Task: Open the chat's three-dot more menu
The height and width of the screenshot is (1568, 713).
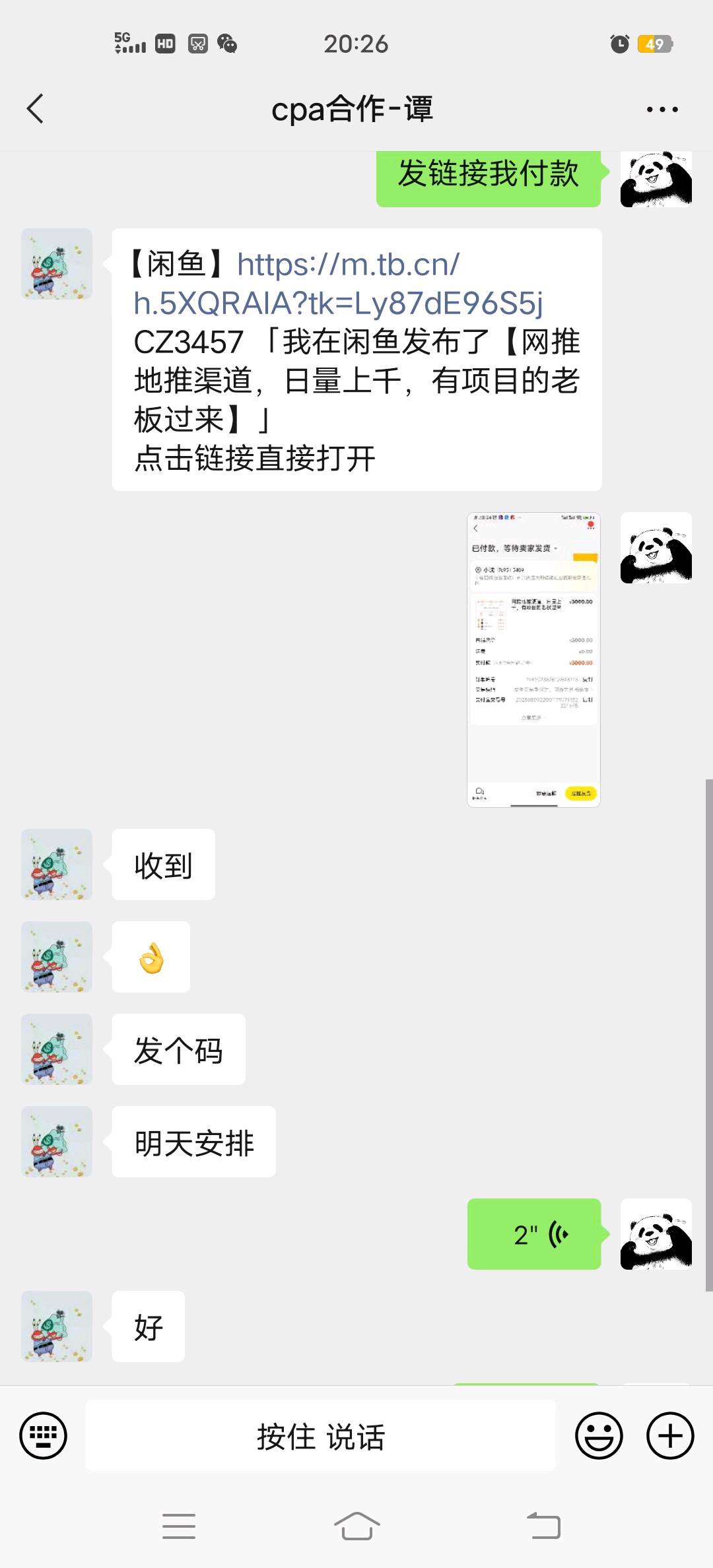Action: click(662, 110)
